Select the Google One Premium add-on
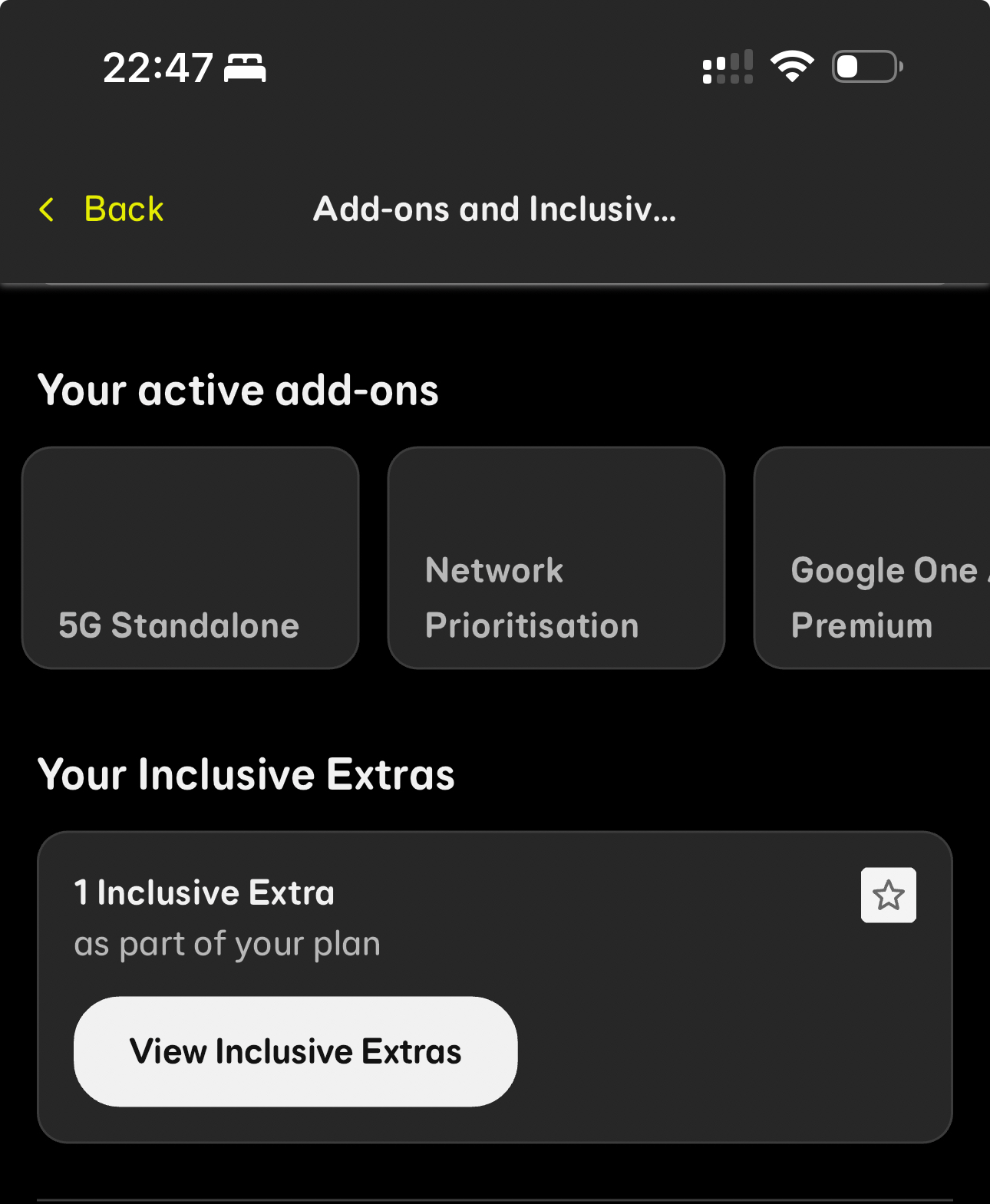The width and height of the screenshot is (990, 1204). [x=873, y=558]
